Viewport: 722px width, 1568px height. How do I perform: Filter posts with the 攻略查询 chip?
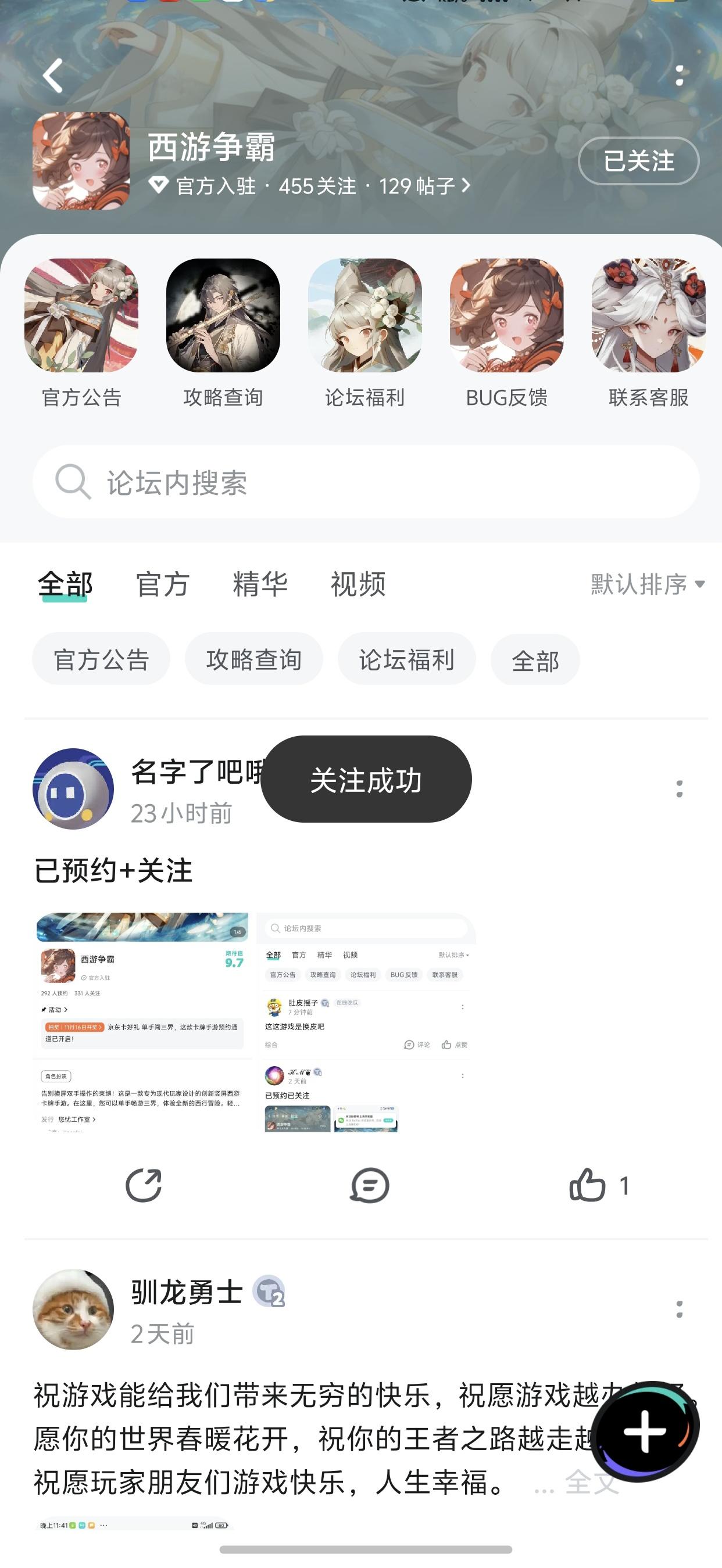point(253,659)
